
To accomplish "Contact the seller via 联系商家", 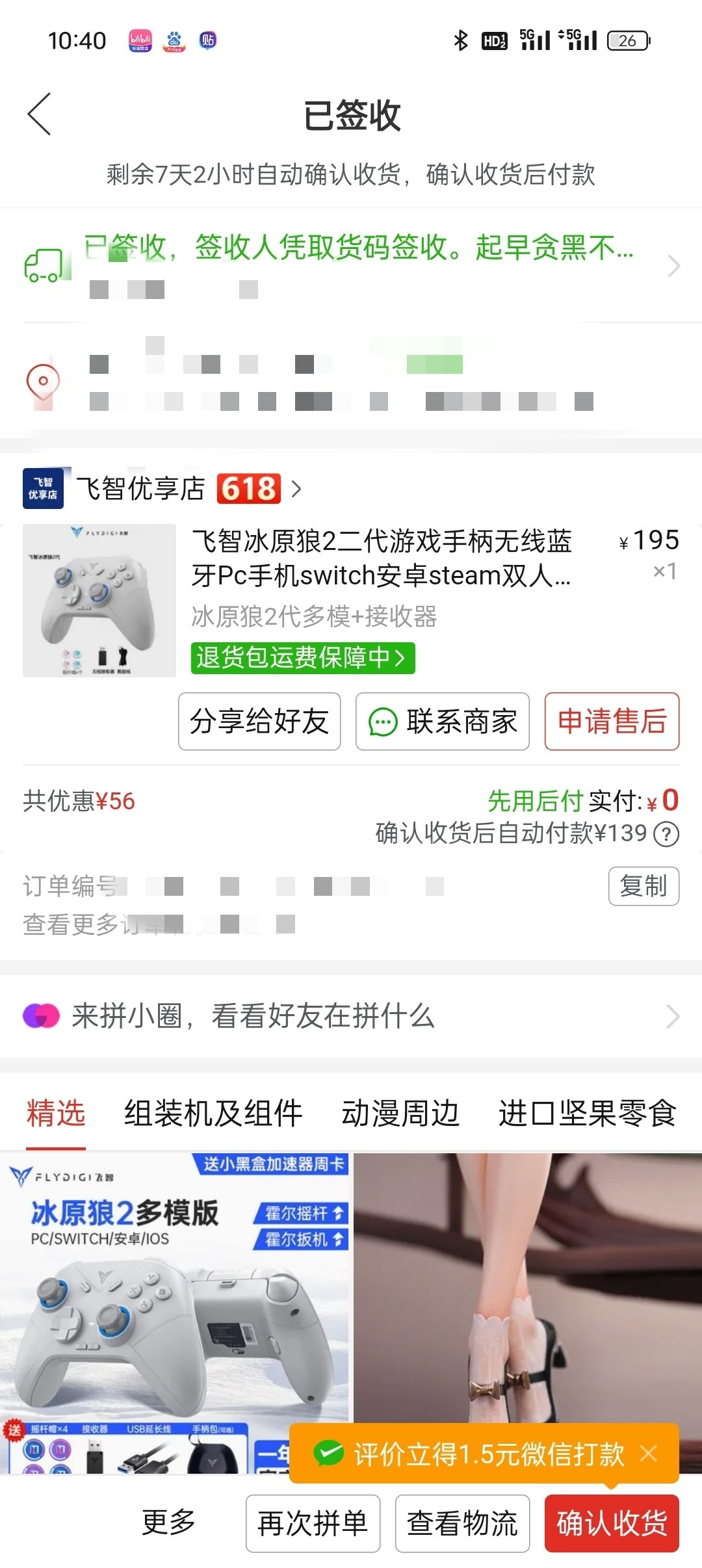I will pyautogui.click(x=443, y=722).
